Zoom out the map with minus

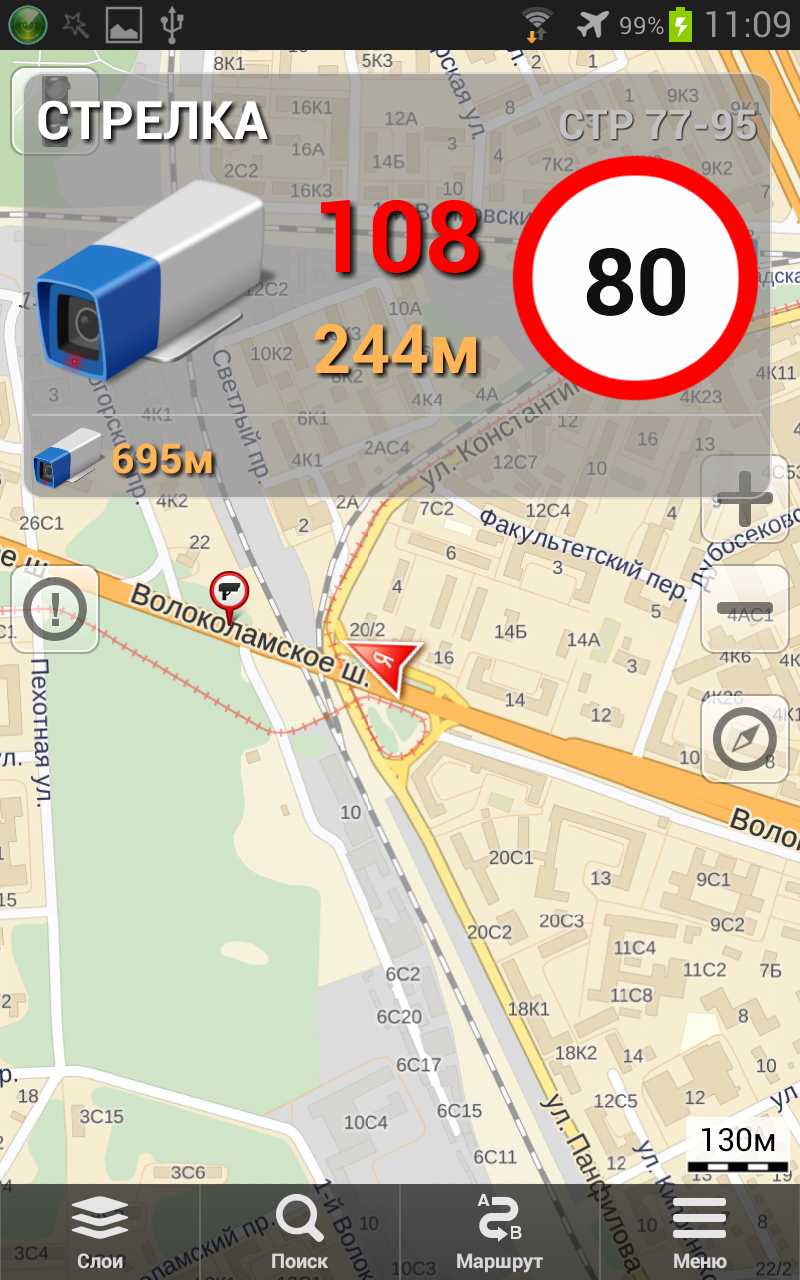[745, 608]
